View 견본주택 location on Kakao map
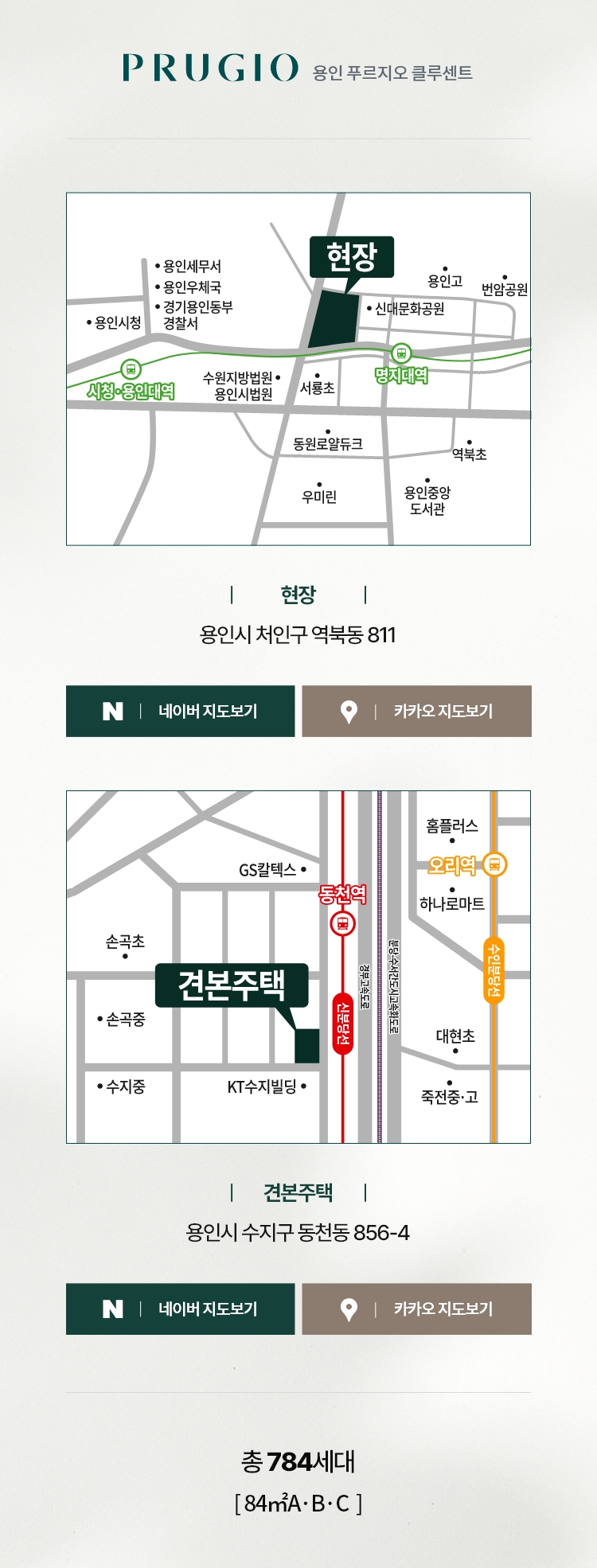This screenshot has width=597, height=1568. pos(416,1309)
